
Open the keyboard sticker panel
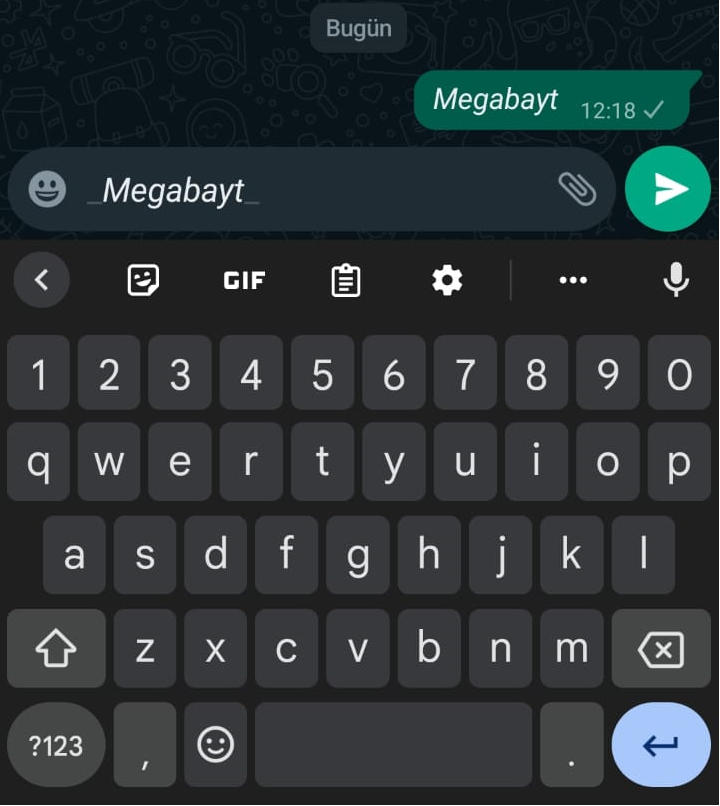144,281
